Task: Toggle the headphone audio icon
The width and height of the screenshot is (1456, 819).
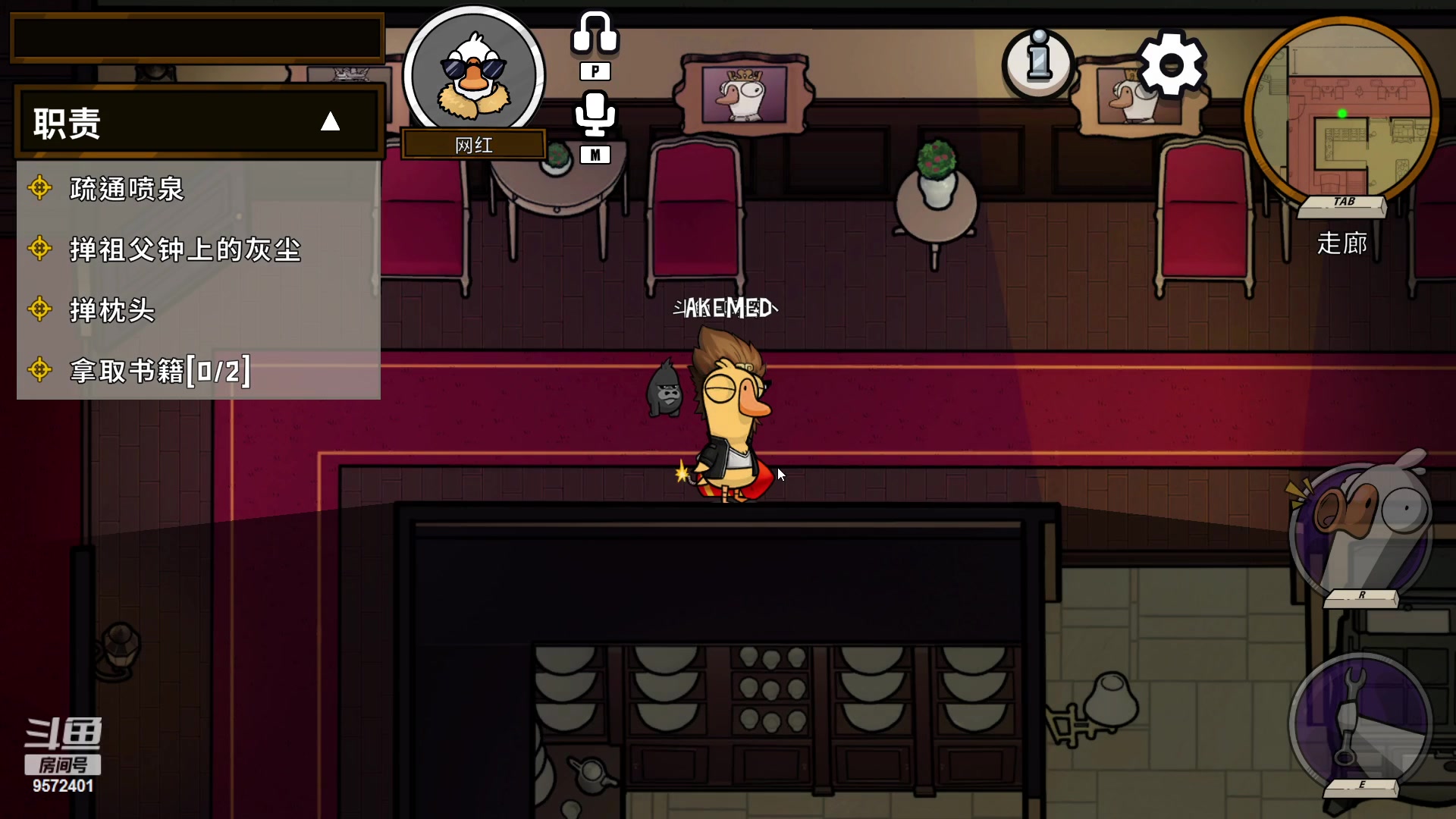Action: coord(595,33)
